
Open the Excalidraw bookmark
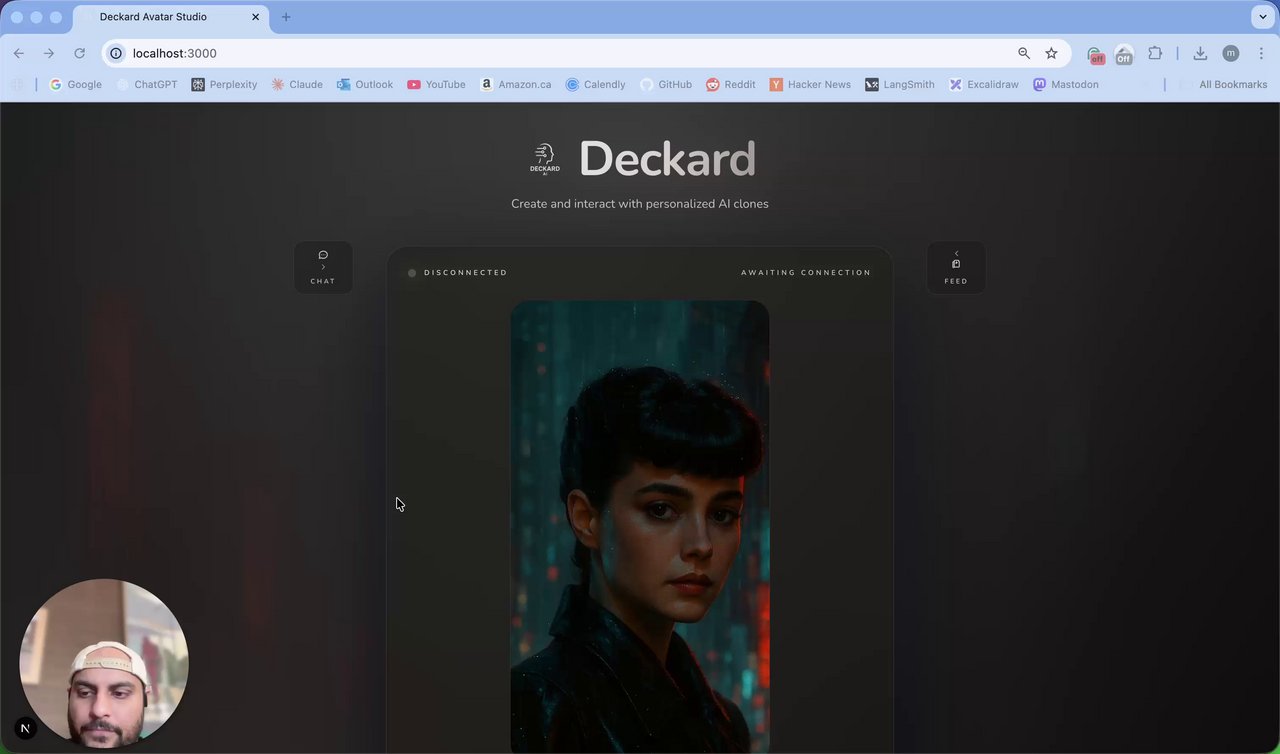pyautogui.click(x=983, y=84)
